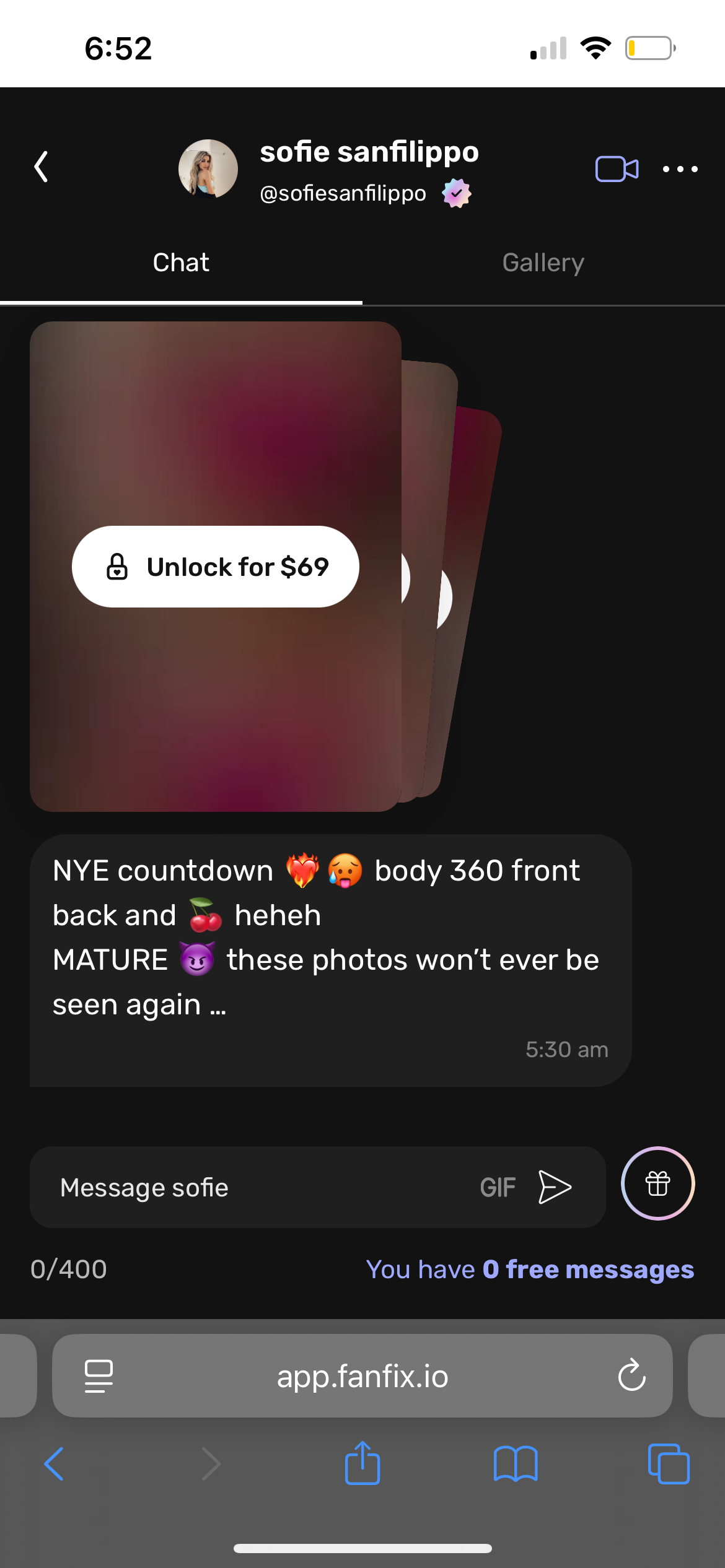Select the Chat tab
This screenshot has height=1568, width=725.
(x=181, y=263)
